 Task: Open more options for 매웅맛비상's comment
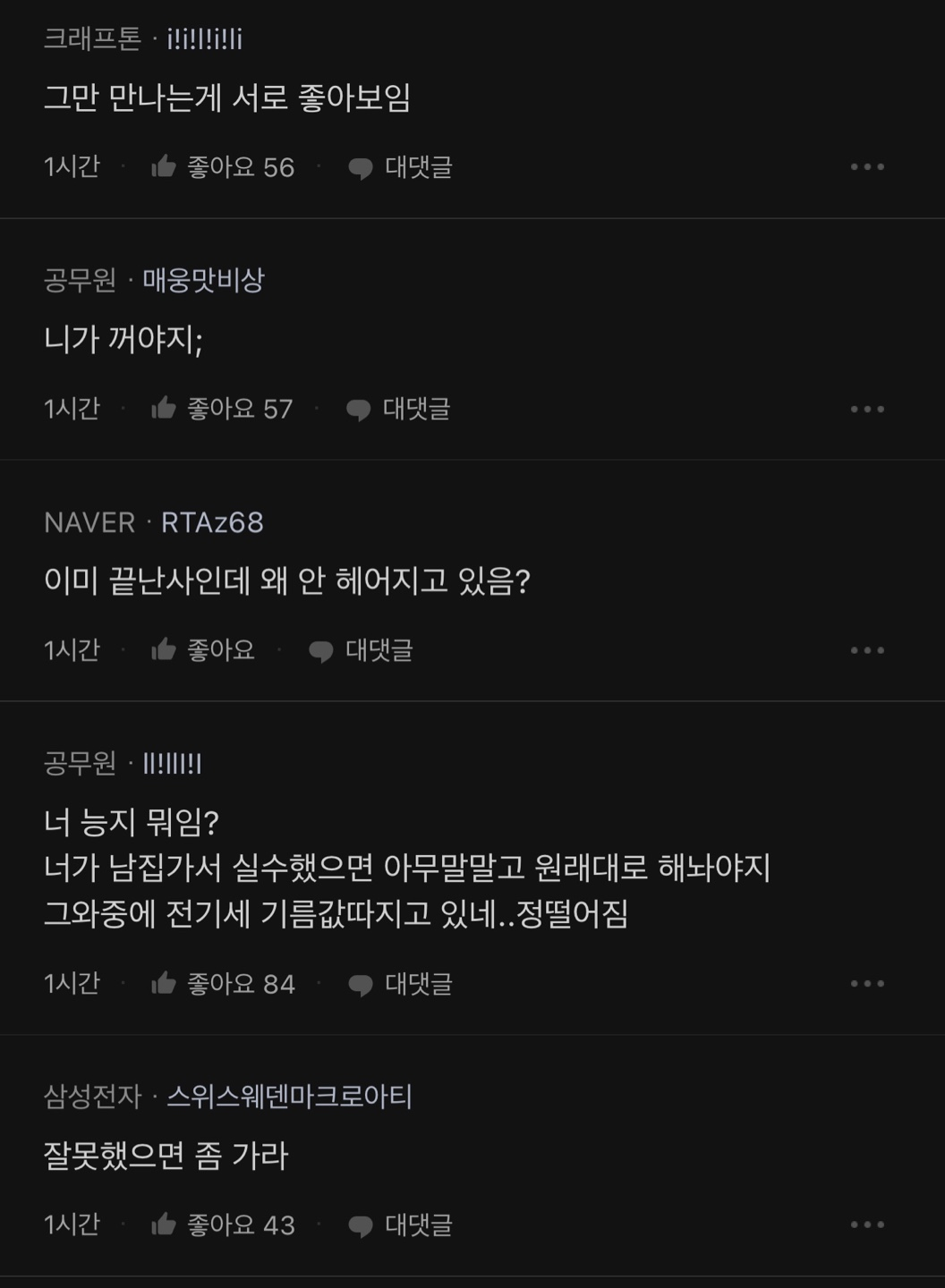pyautogui.click(x=866, y=409)
